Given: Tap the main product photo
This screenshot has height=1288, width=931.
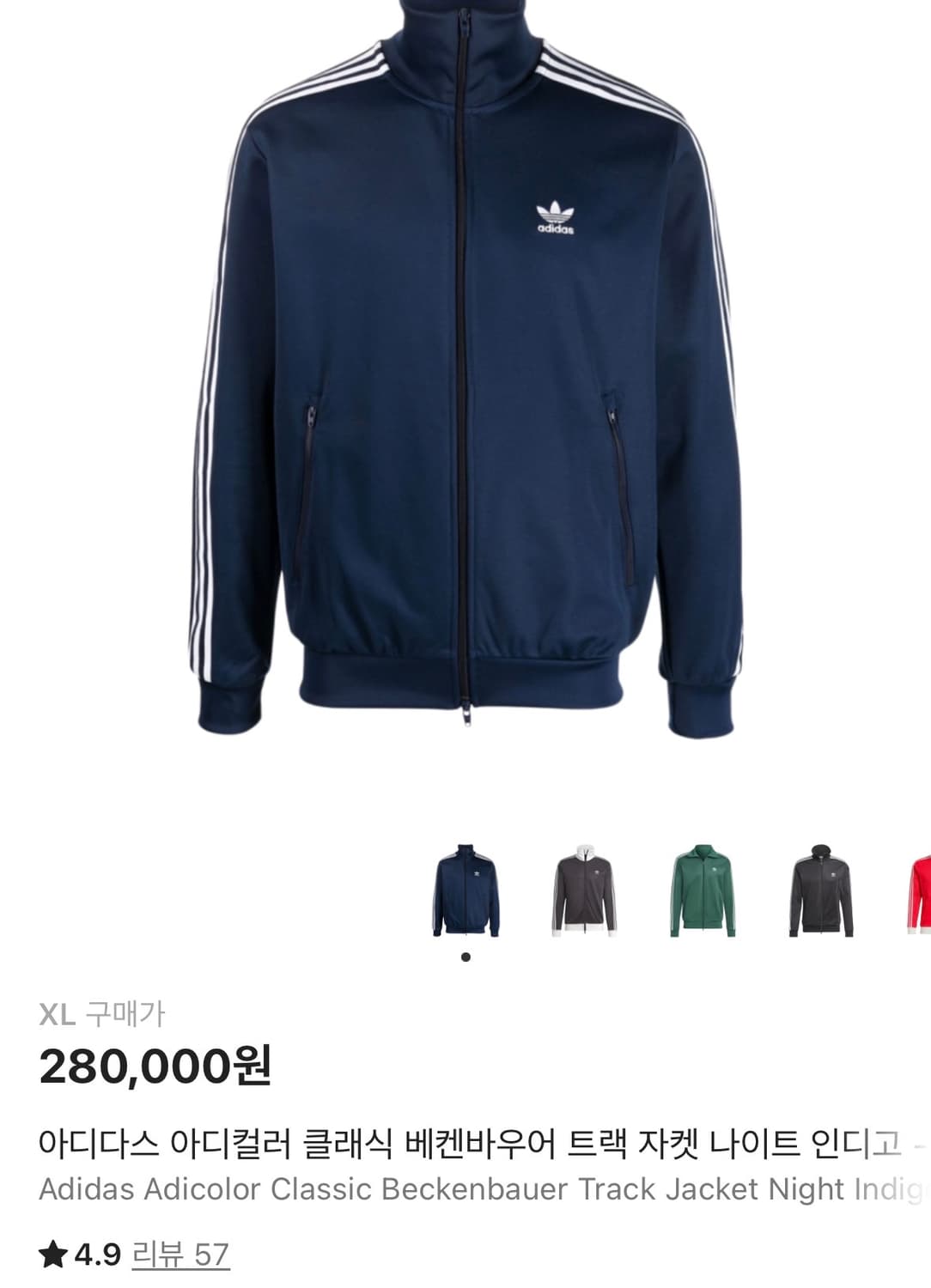Looking at the screenshot, I should [x=465, y=386].
